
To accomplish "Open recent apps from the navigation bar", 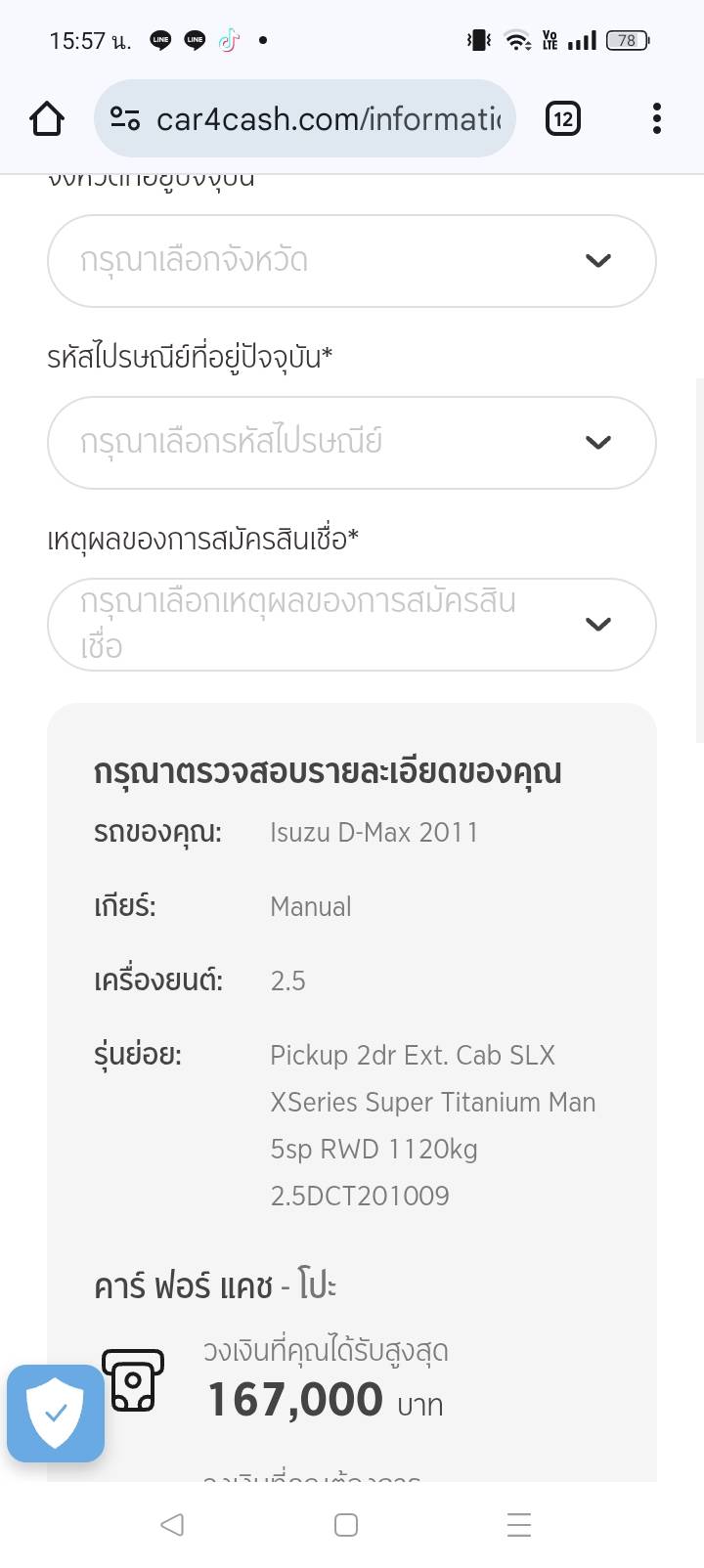I will [519, 1524].
